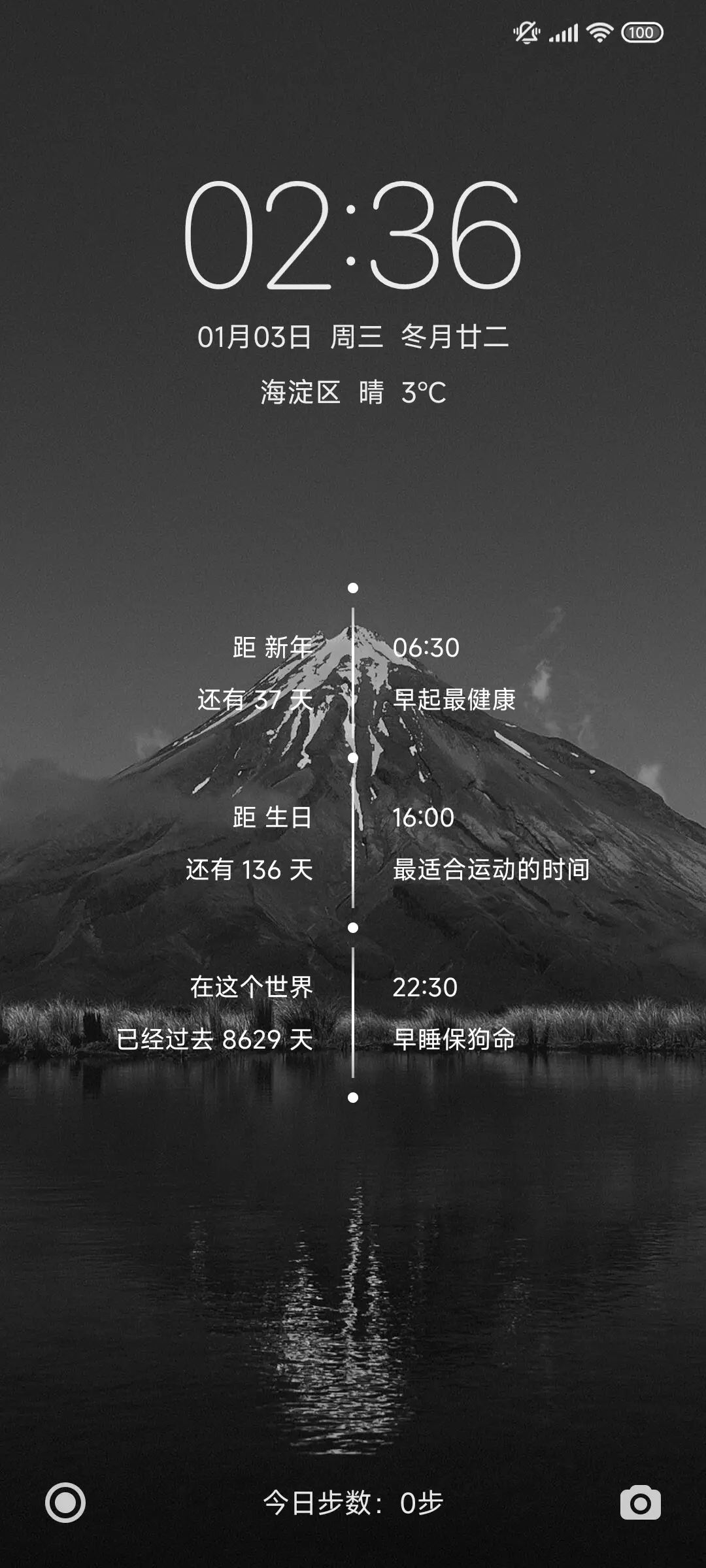Tap the second timeline dot near 距生日
Viewport: 706px width, 1568px height.
pyautogui.click(x=353, y=757)
